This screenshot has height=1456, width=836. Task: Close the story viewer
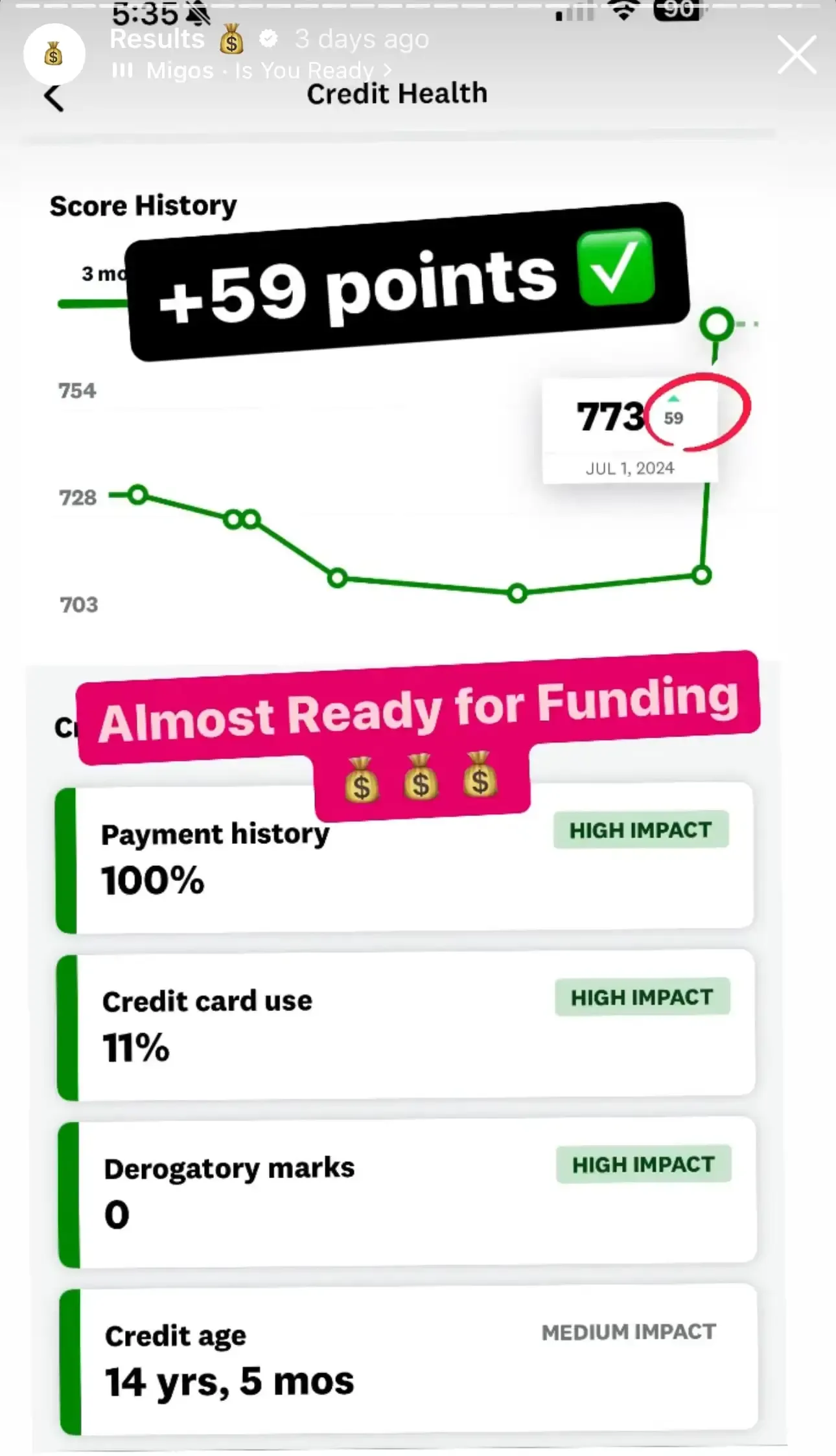point(796,55)
